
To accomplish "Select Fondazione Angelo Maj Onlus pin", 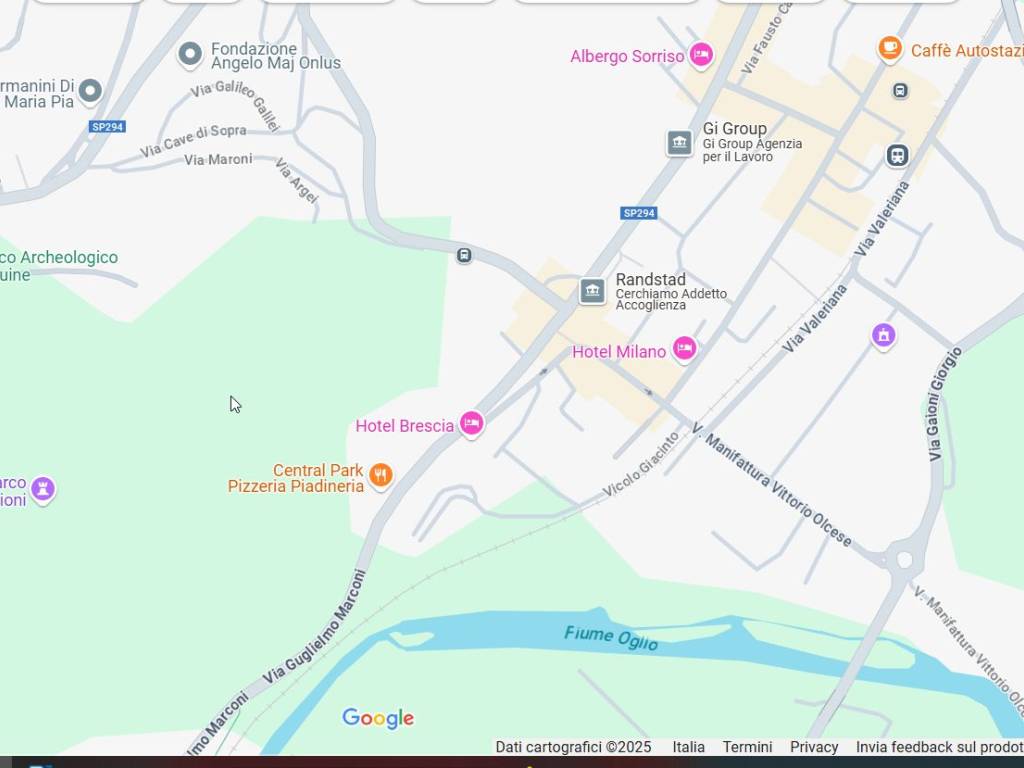I will pos(190,54).
